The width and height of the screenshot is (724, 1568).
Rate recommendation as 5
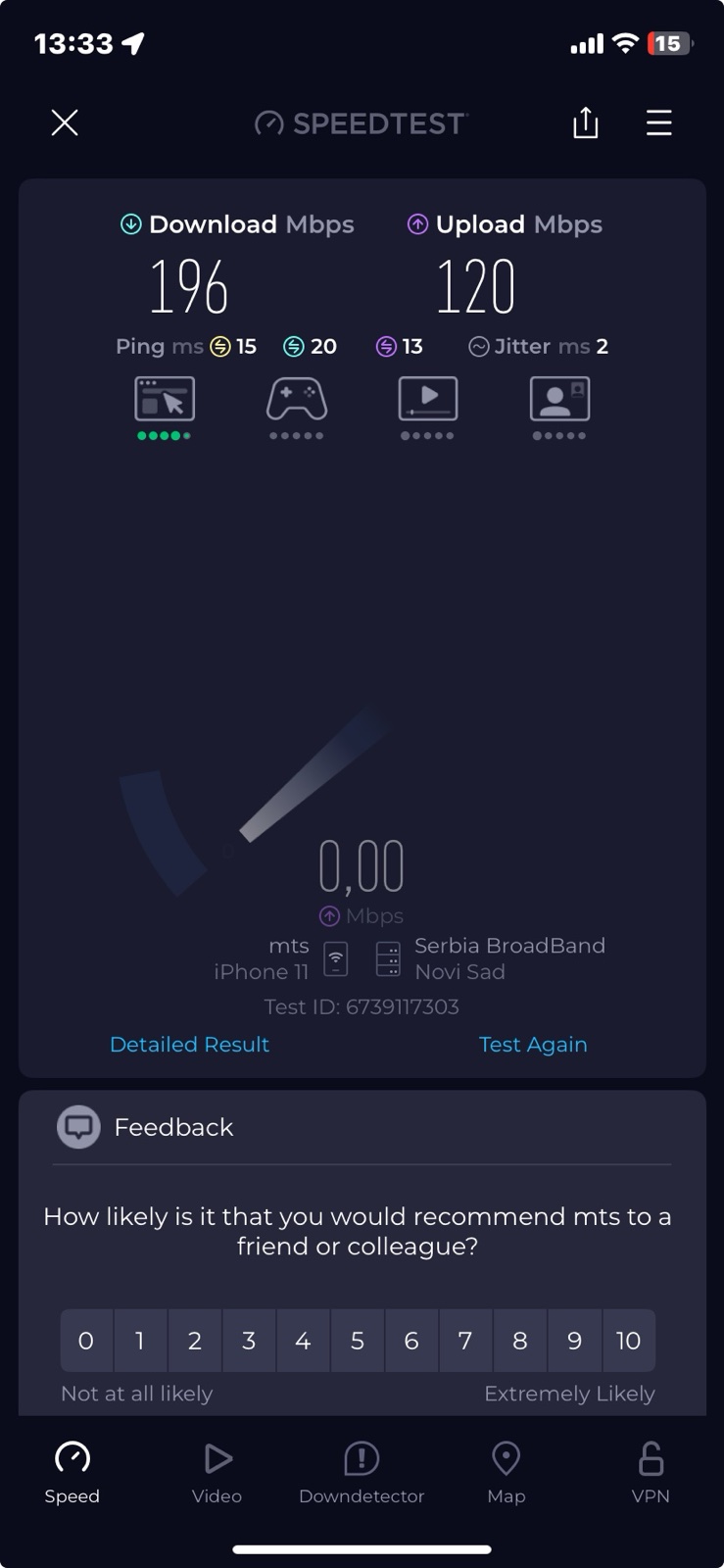(x=358, y=1340)
